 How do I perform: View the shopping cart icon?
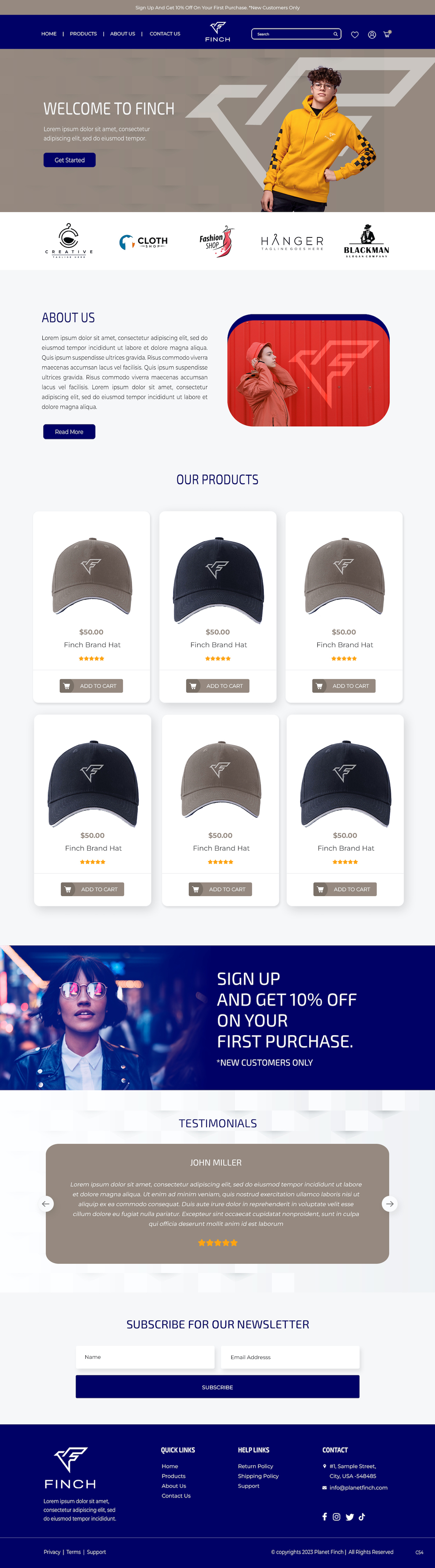click(x=387, y=34)
